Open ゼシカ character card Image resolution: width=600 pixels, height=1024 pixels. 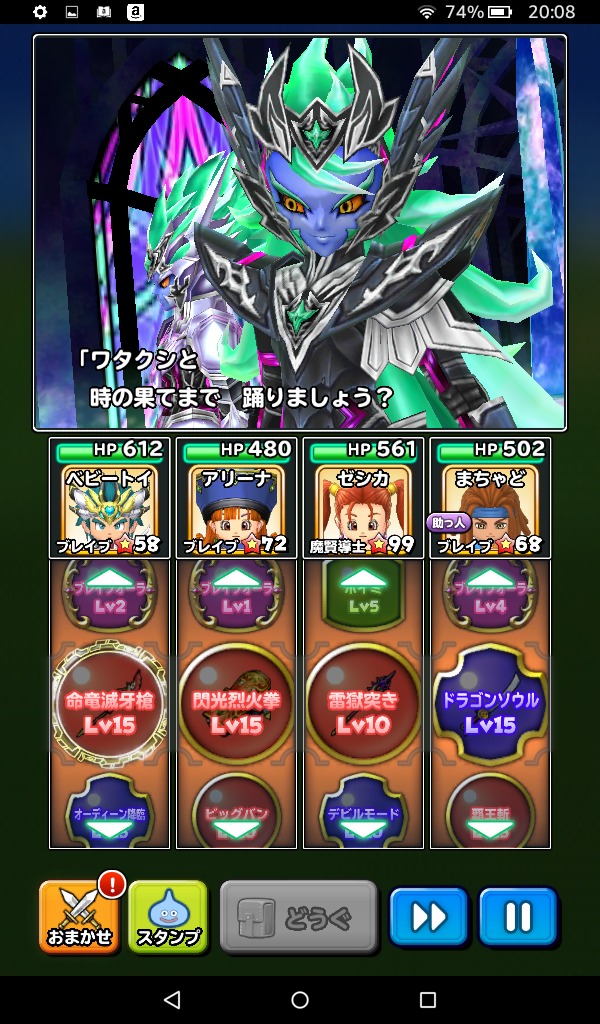(363, 498)
